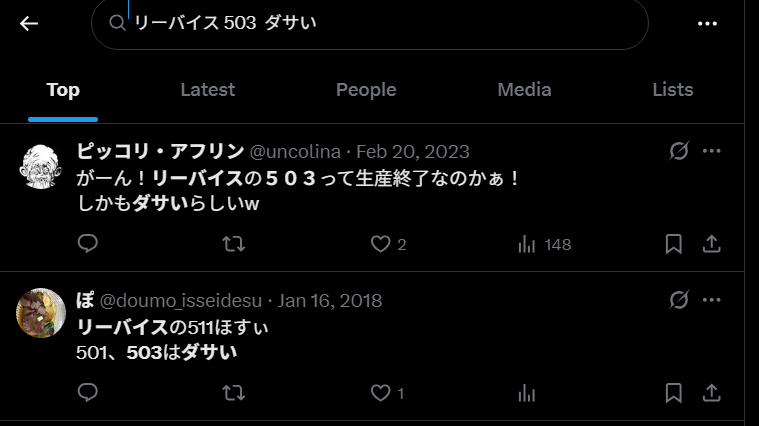
Task: Switch to the People tab
Action: [366, 90]
